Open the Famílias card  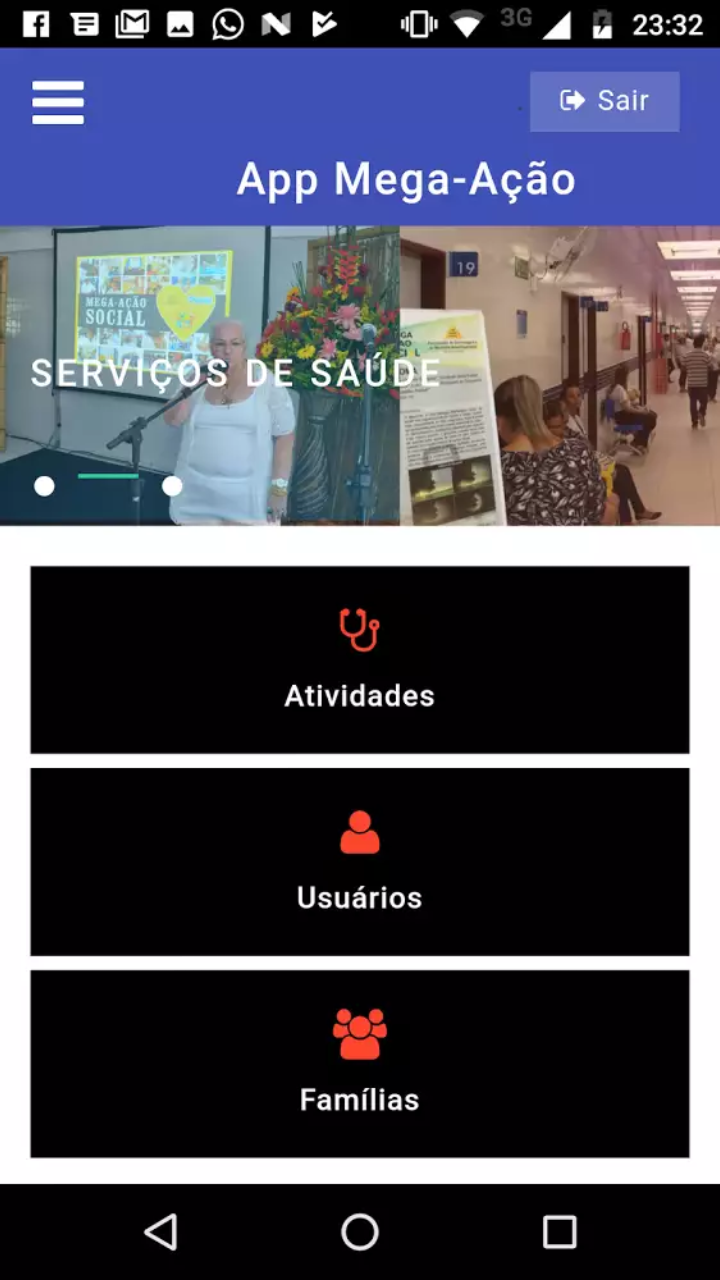pyautogui.click(x=360, y=1064)
